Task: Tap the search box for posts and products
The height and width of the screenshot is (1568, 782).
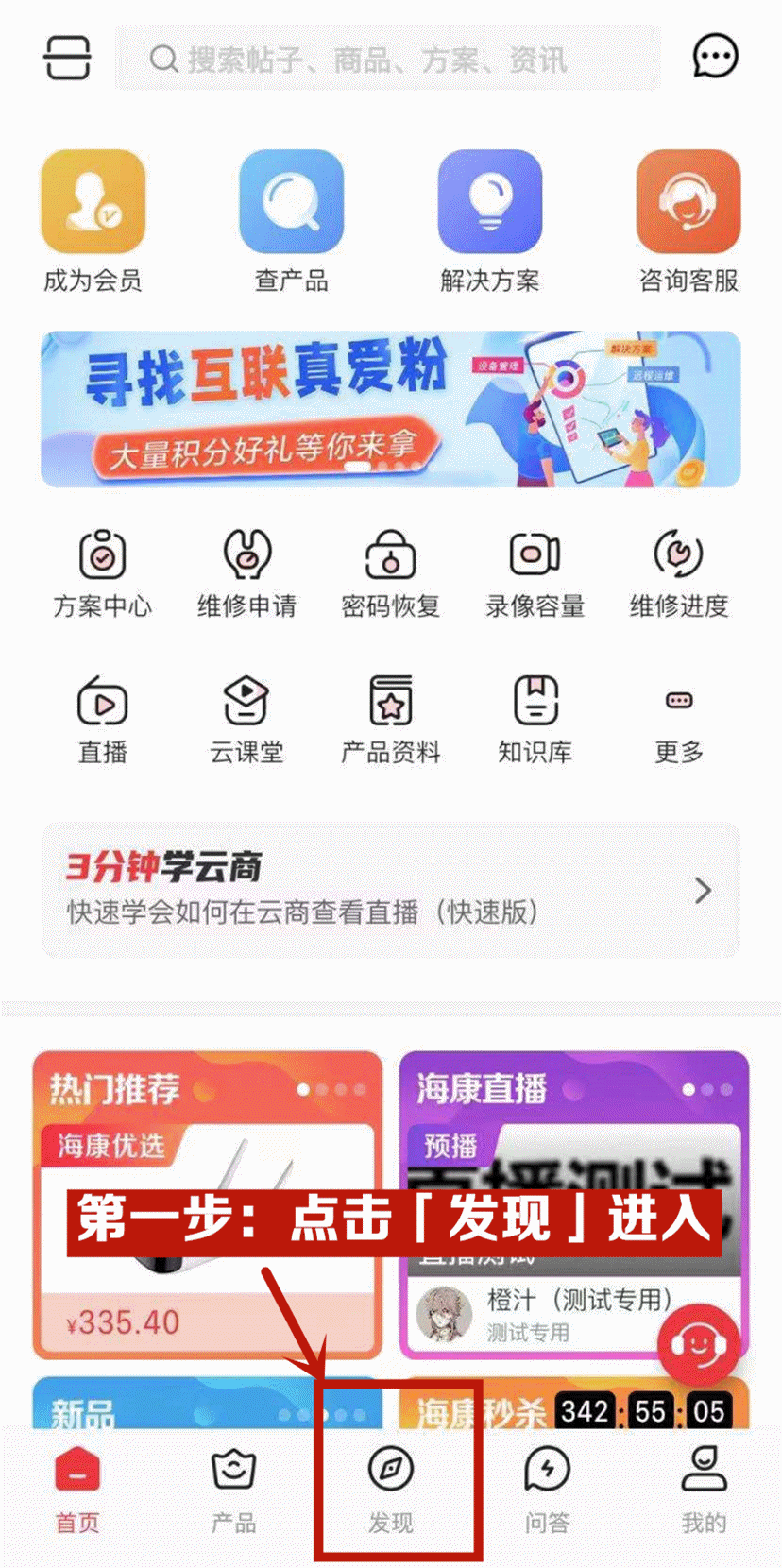Action: pos(387,60)
